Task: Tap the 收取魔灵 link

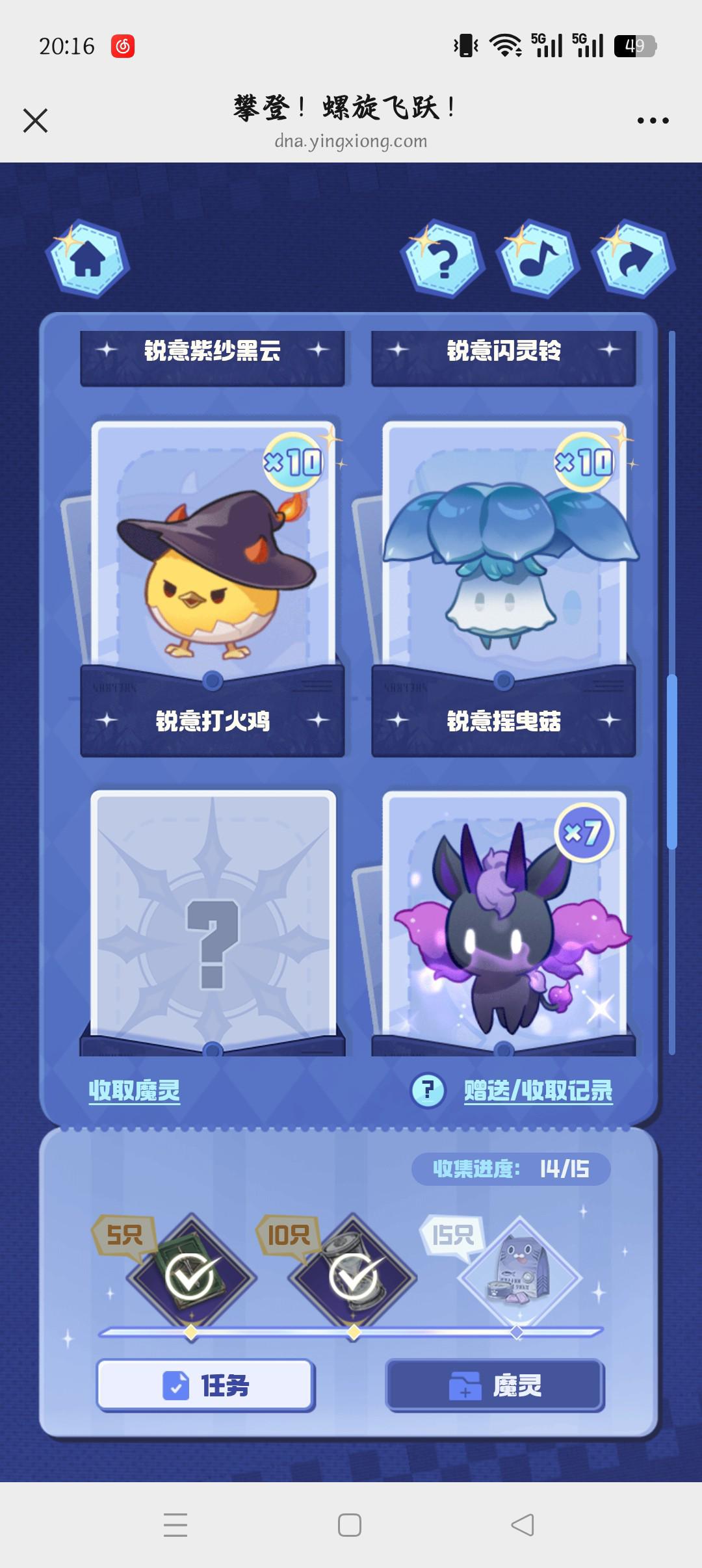Action: (x=134, y=1090)
